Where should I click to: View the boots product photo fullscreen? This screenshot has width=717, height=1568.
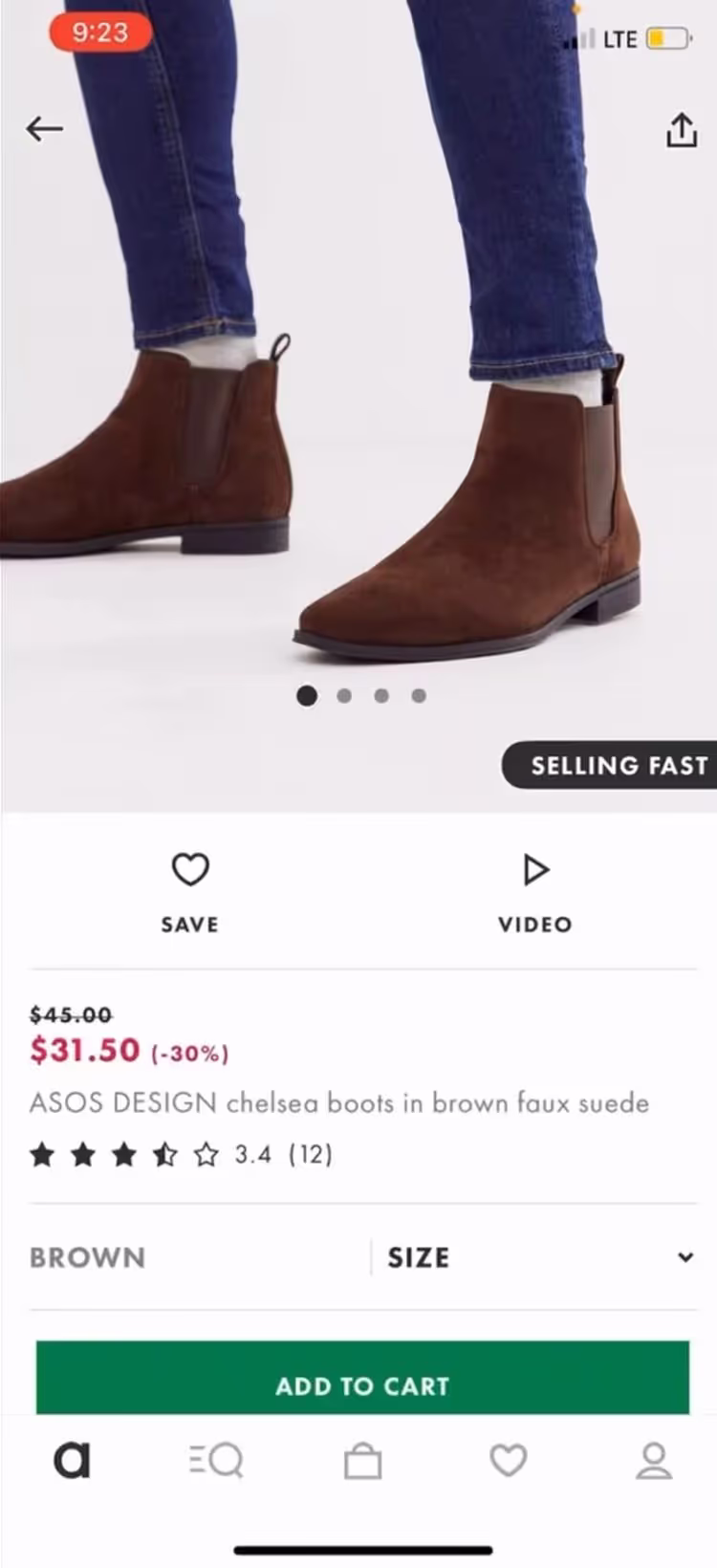click(358, 430)
